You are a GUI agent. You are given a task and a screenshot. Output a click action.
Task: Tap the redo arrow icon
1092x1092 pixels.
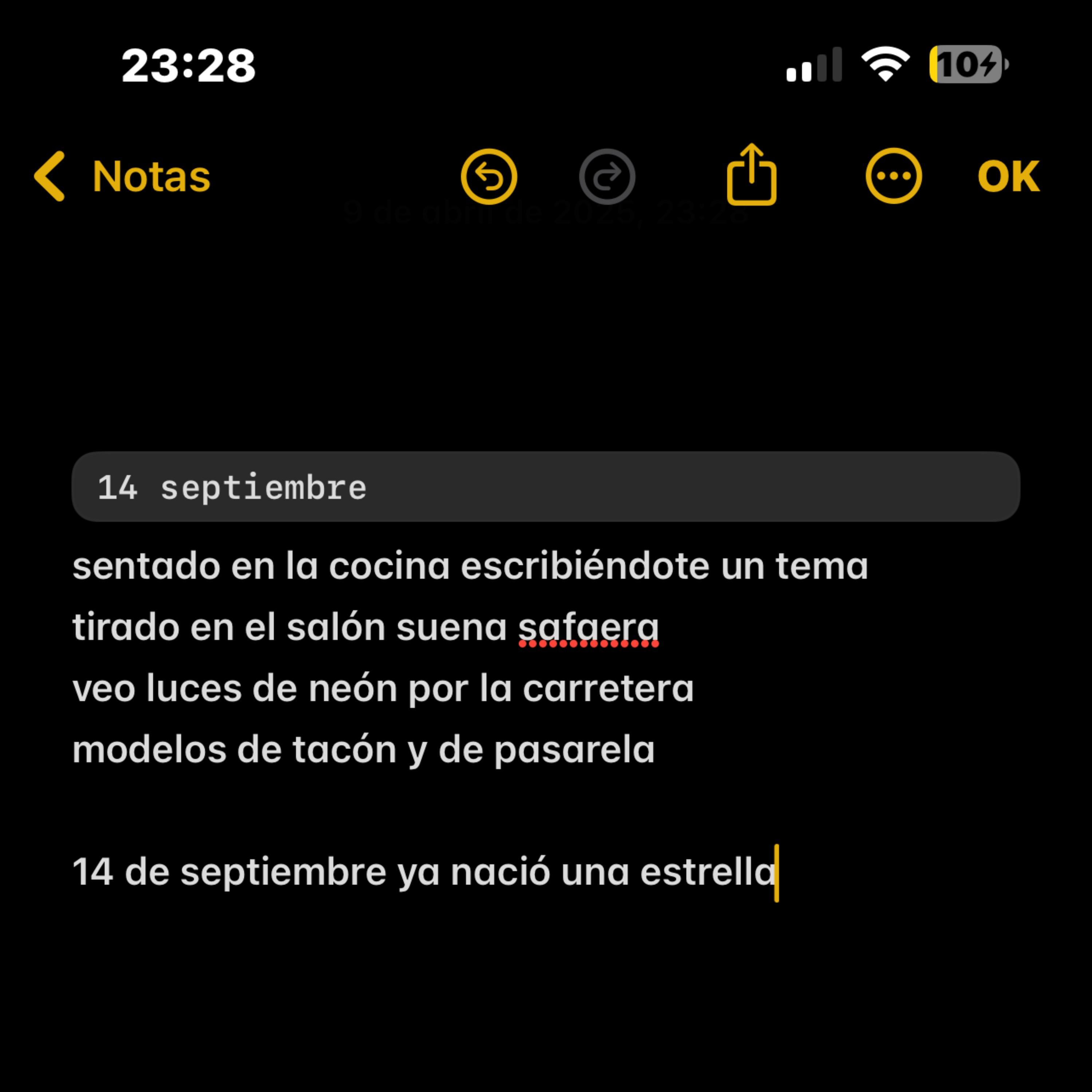point(607,176)
